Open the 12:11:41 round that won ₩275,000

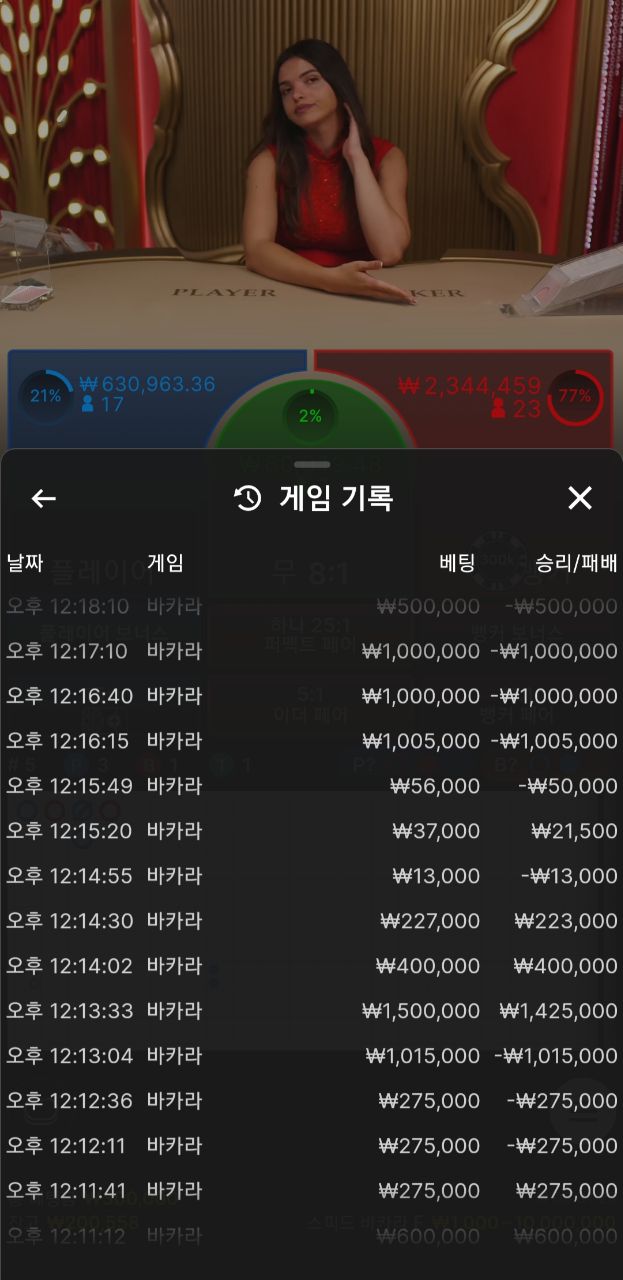point(311,1191)
